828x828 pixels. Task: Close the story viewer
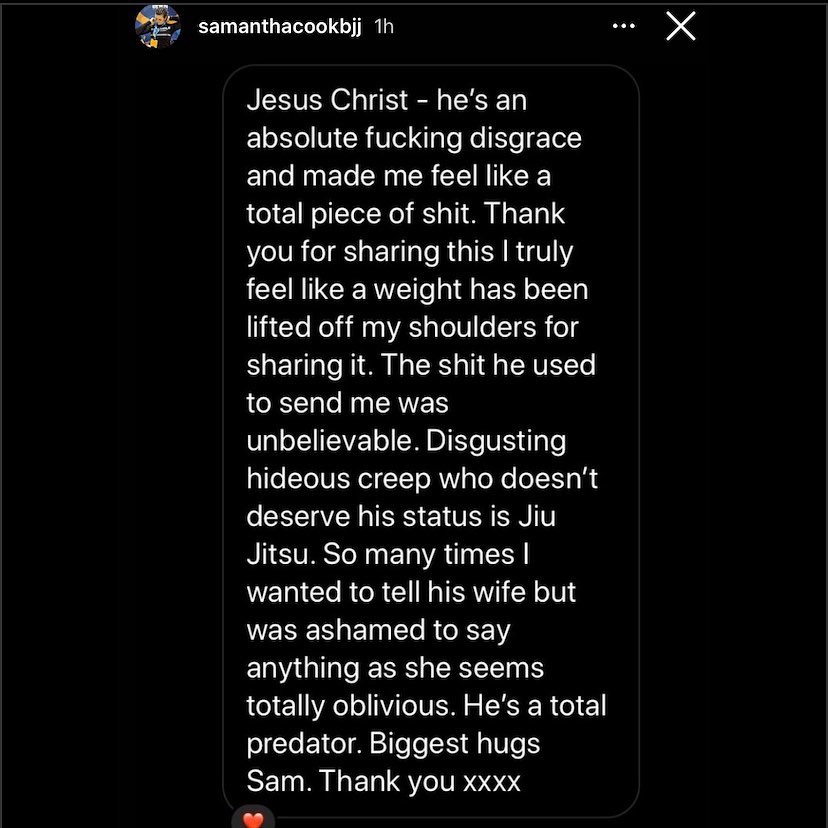coord(680,27)
